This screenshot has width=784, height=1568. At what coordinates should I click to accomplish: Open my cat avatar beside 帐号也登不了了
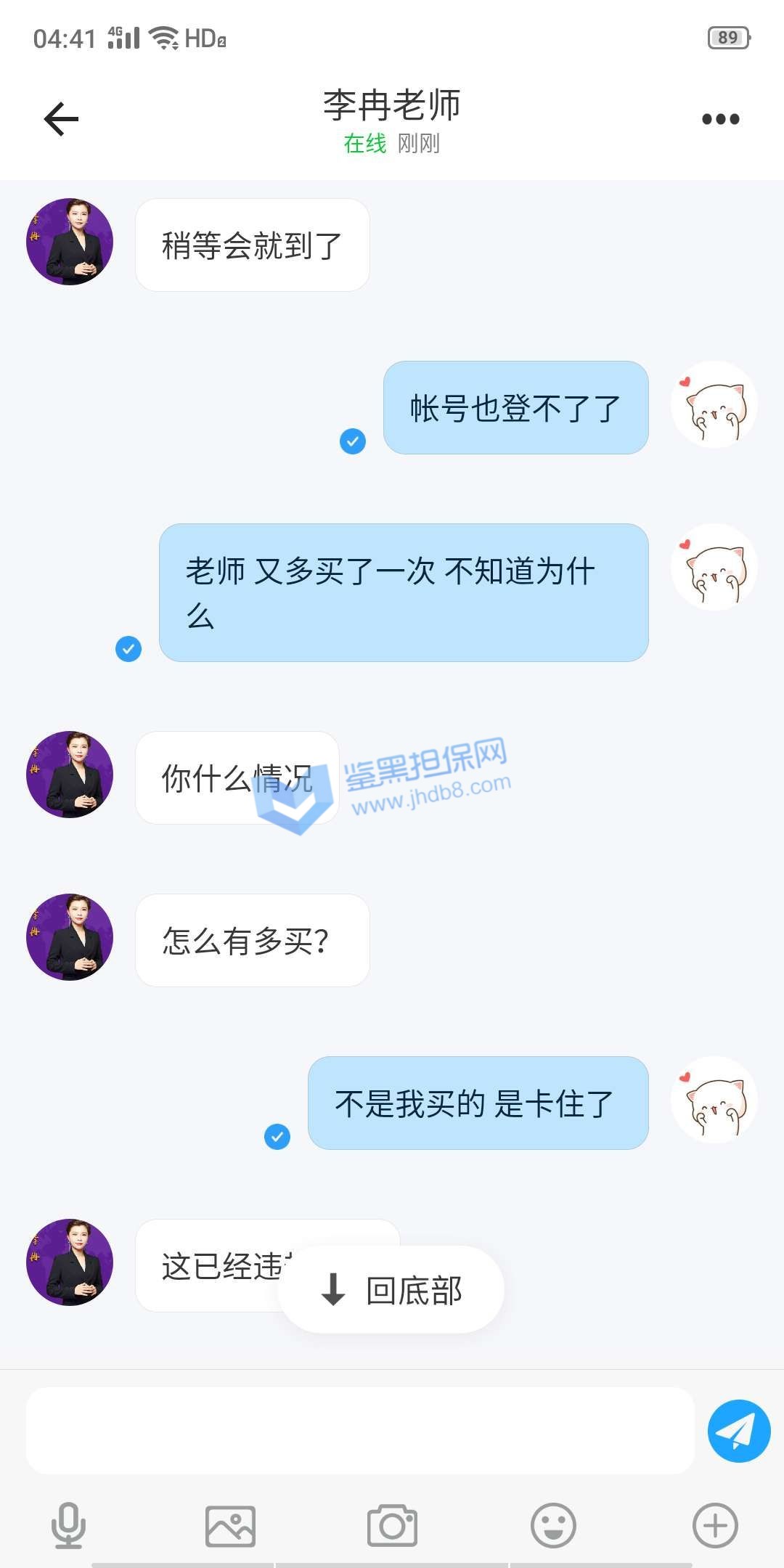714,404
